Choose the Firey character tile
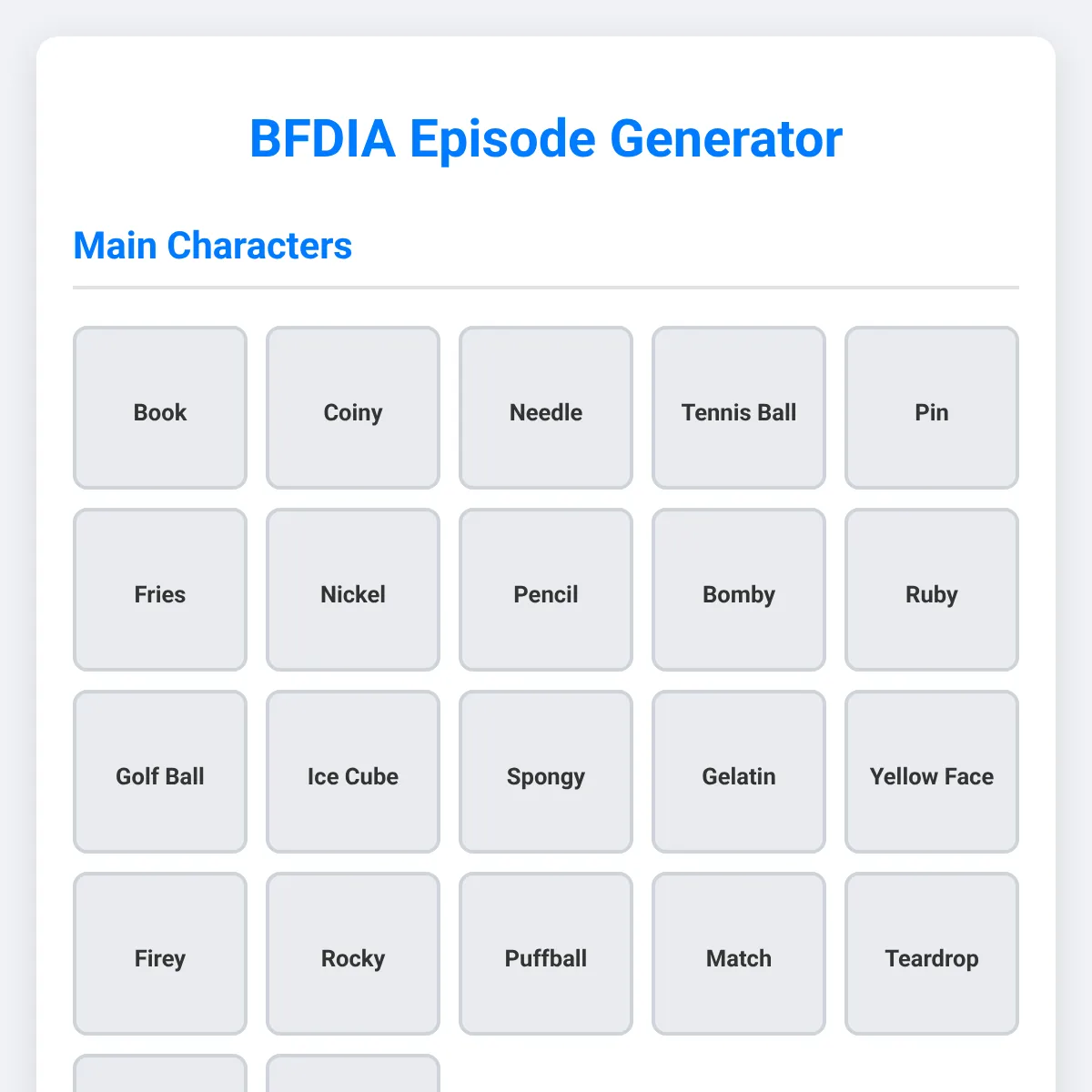Image resolution: width=1092 pixels, height=1092 pixels. click(160, 954)
